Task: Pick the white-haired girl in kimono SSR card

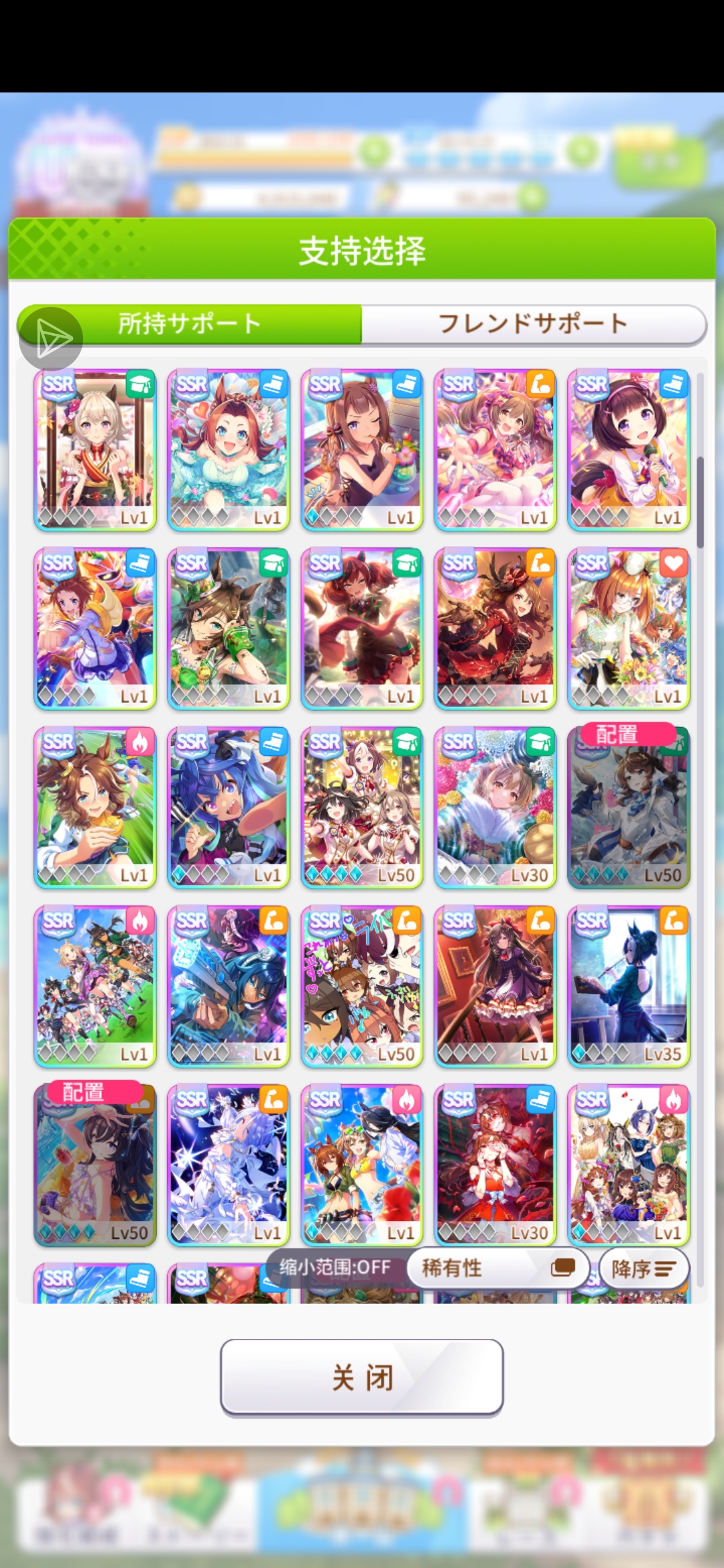Action: [x=95, y=450]
